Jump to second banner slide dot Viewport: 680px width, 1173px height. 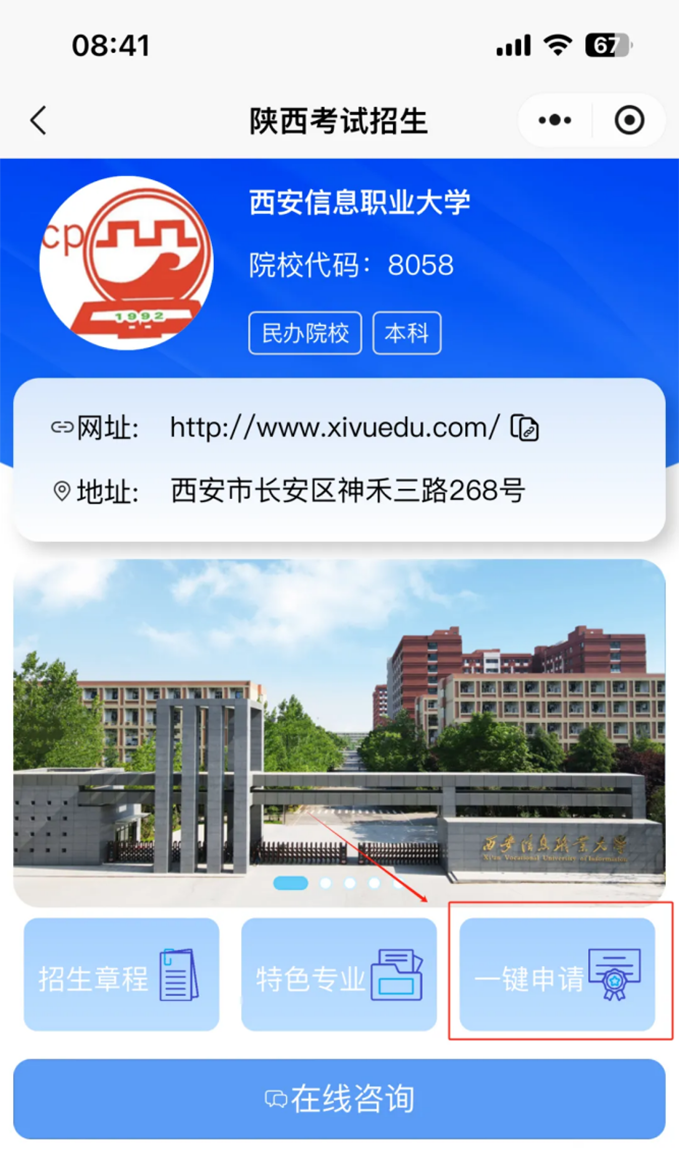pos(326,883)
